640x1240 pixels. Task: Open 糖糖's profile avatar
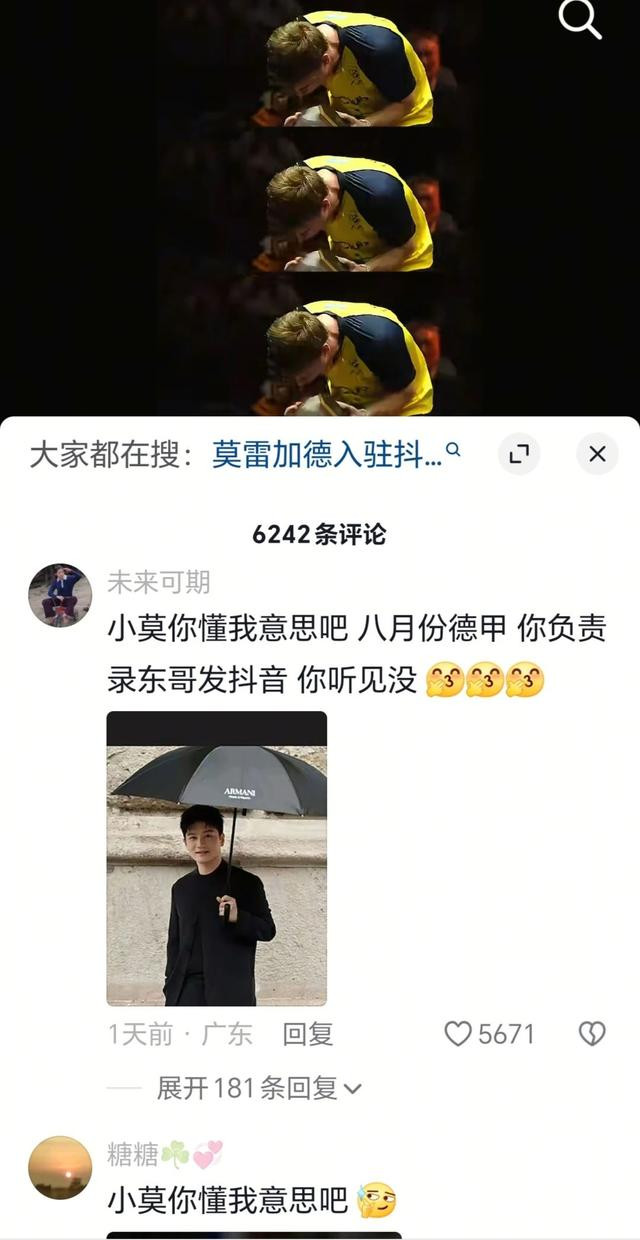click(60, 1167)
